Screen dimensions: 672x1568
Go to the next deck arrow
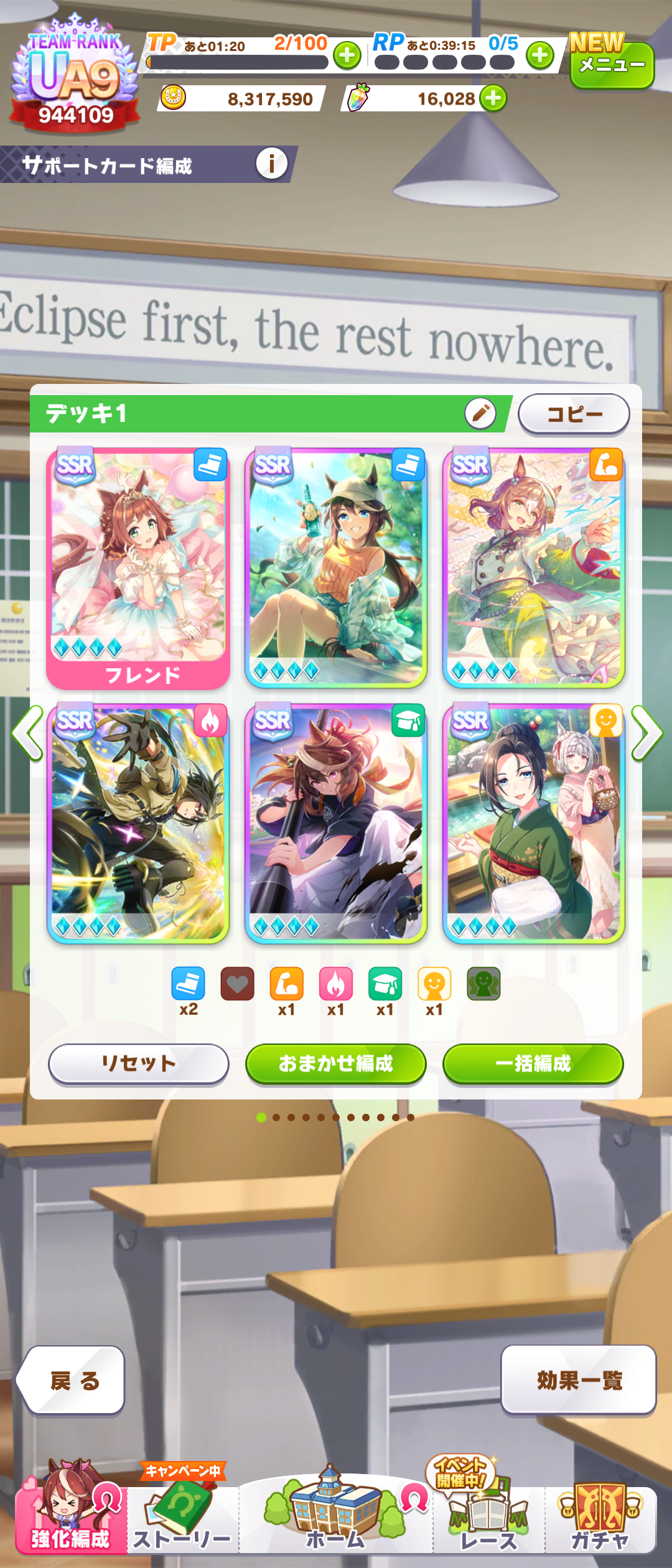[x=647, y=733]
